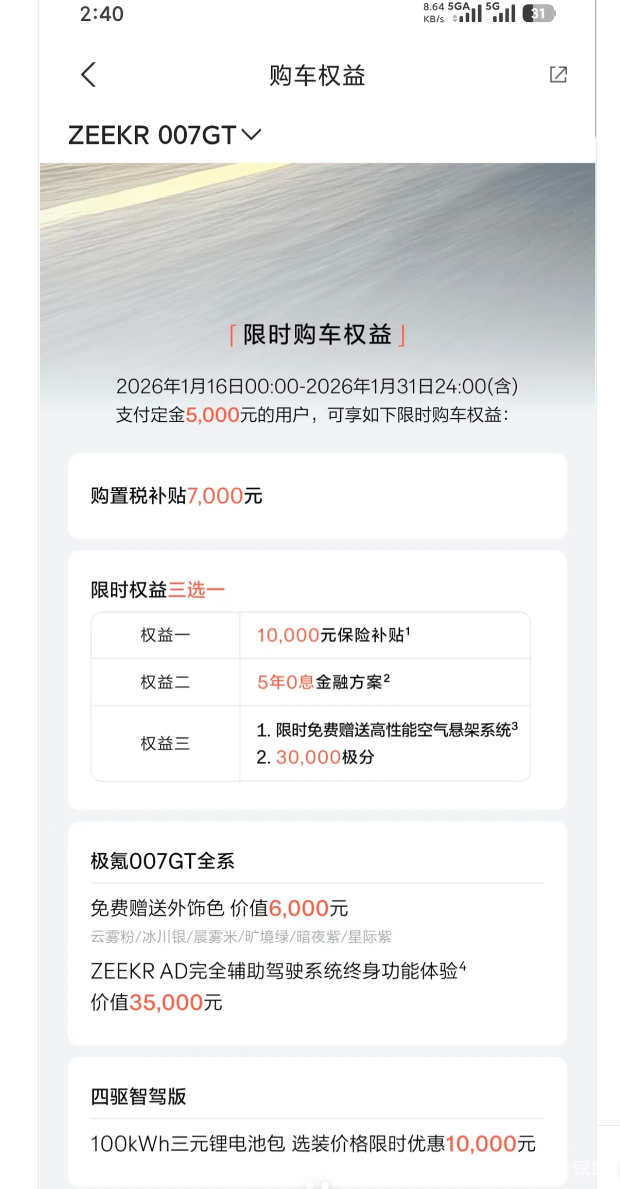Go back from the 购车权益 page
The height and width of the screenshot is (1189, 620).
click(x=88, y=75)
